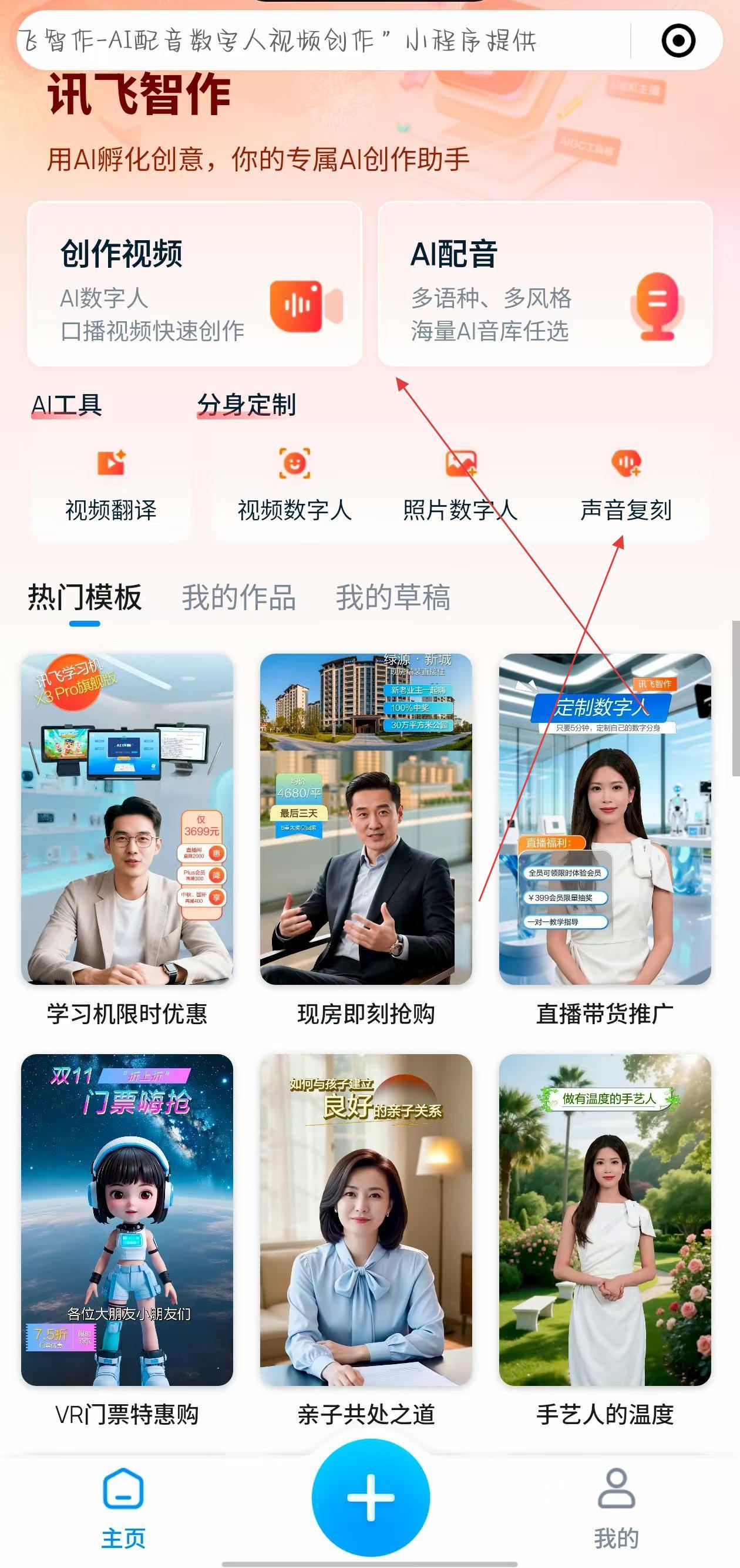This screenshot has height=1568, width=740.
Task: Close the mini program via circle icon
Action: pos(678,41)
